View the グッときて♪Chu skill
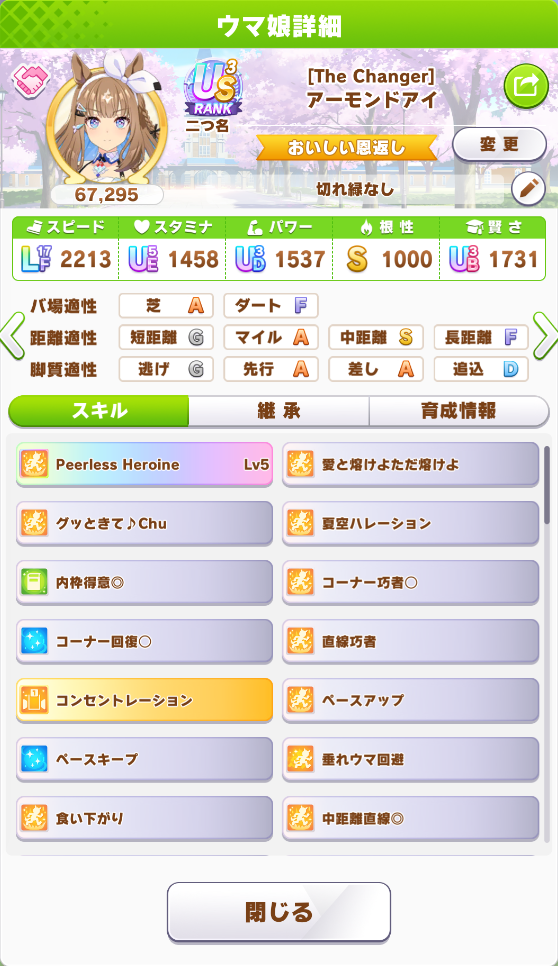 point(144,523)
